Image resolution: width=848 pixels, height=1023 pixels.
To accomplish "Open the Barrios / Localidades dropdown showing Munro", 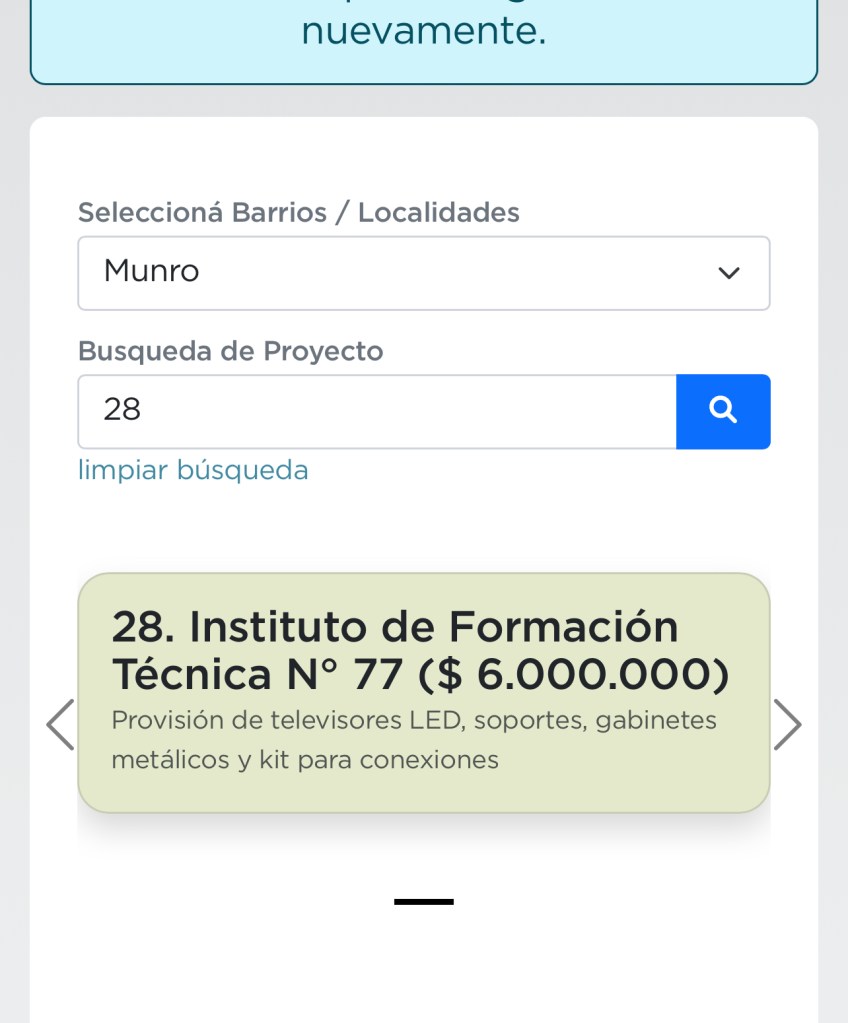I will coord(423,272).
